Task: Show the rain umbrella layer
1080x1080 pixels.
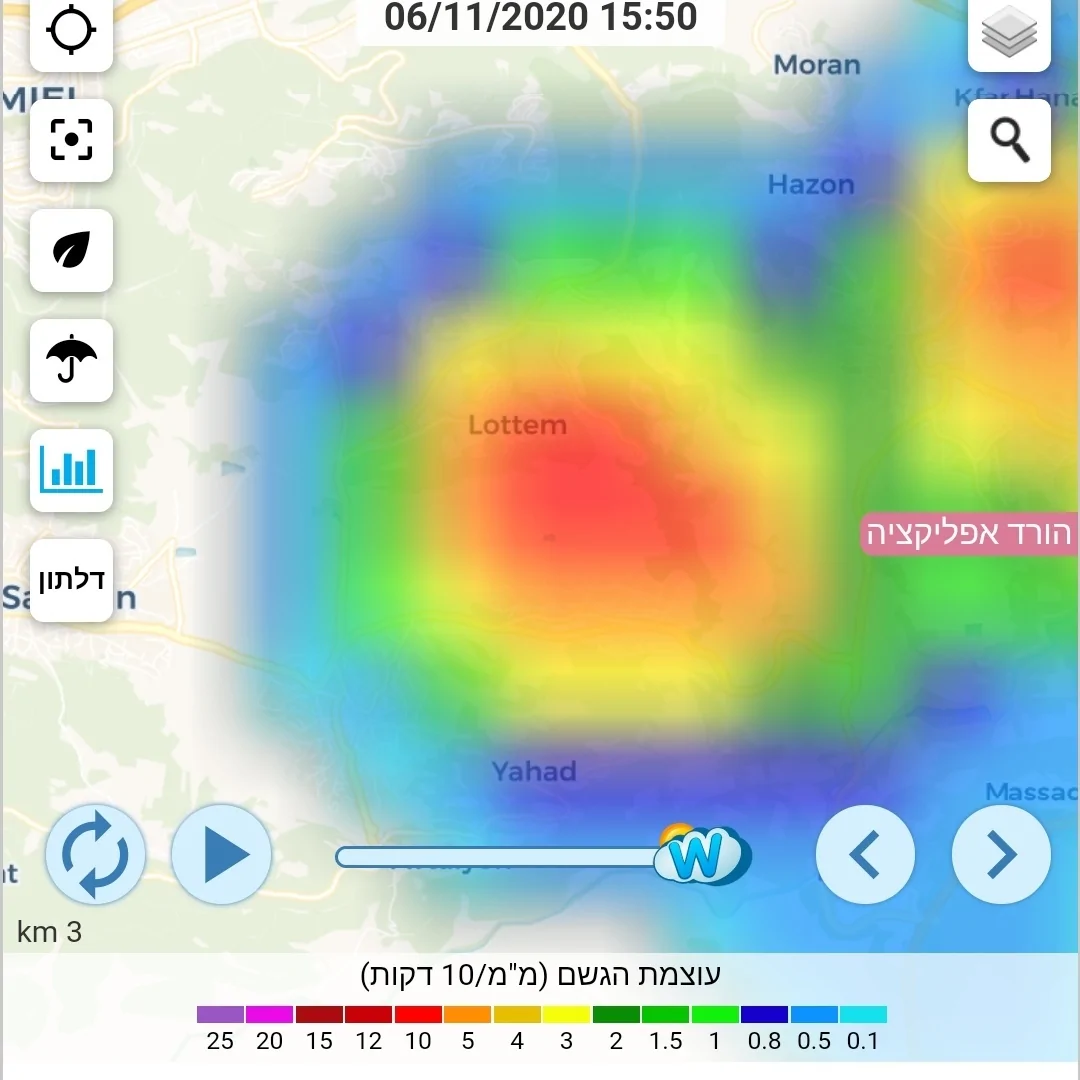Action: pyautogui.click(x=71, y=360)
